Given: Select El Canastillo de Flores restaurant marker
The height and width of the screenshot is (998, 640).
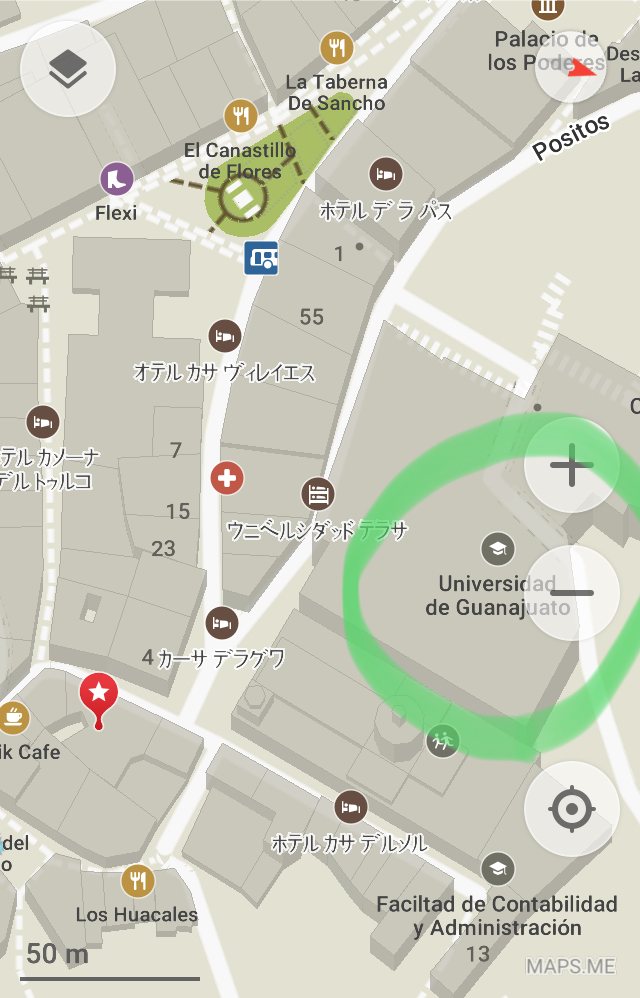Looking at the screenshot, I should pos(240,116).
